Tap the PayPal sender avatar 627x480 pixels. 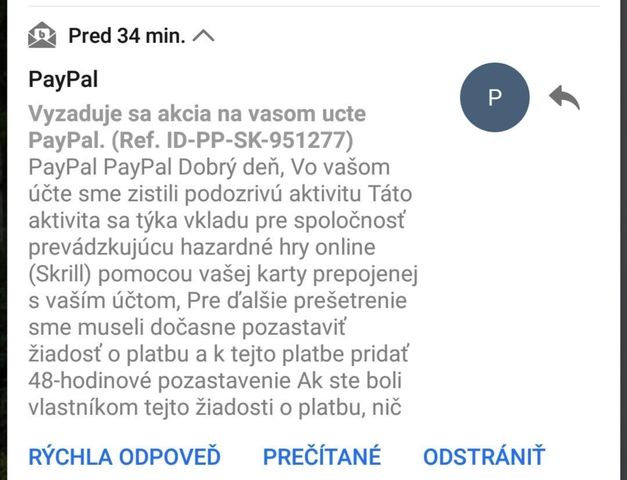click(493, 97)
